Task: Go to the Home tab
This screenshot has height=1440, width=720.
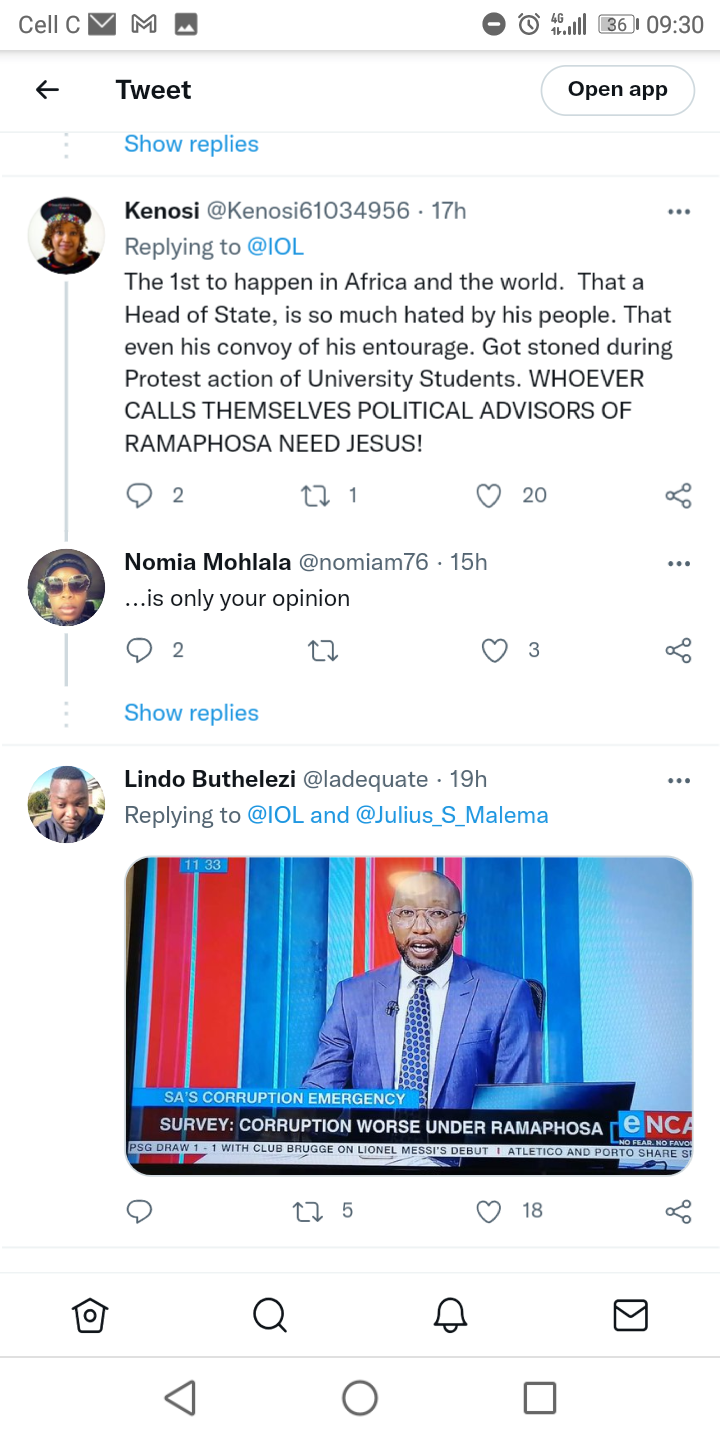Action: point(90,1315)
